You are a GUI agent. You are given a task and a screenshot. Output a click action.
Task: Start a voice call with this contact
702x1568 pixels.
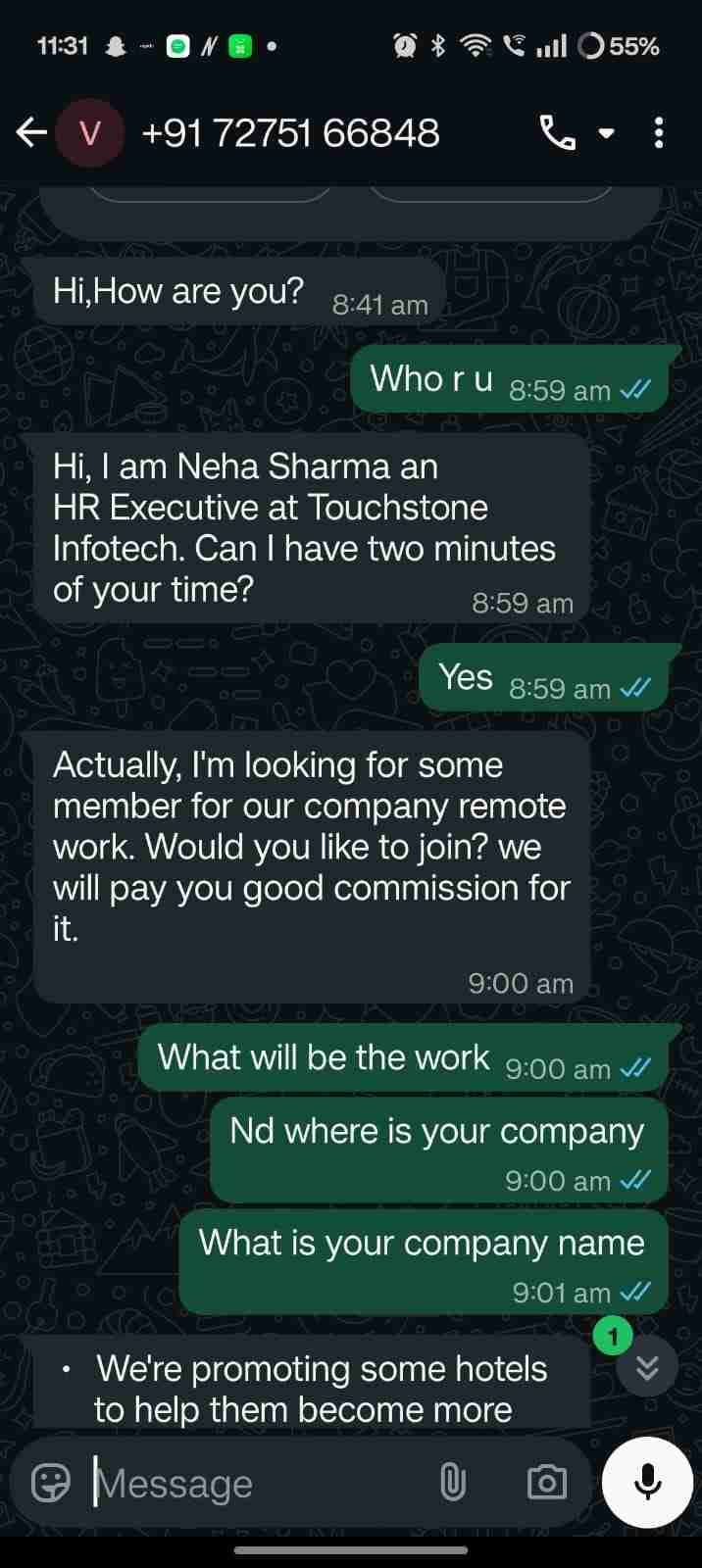tap(558, 132)
